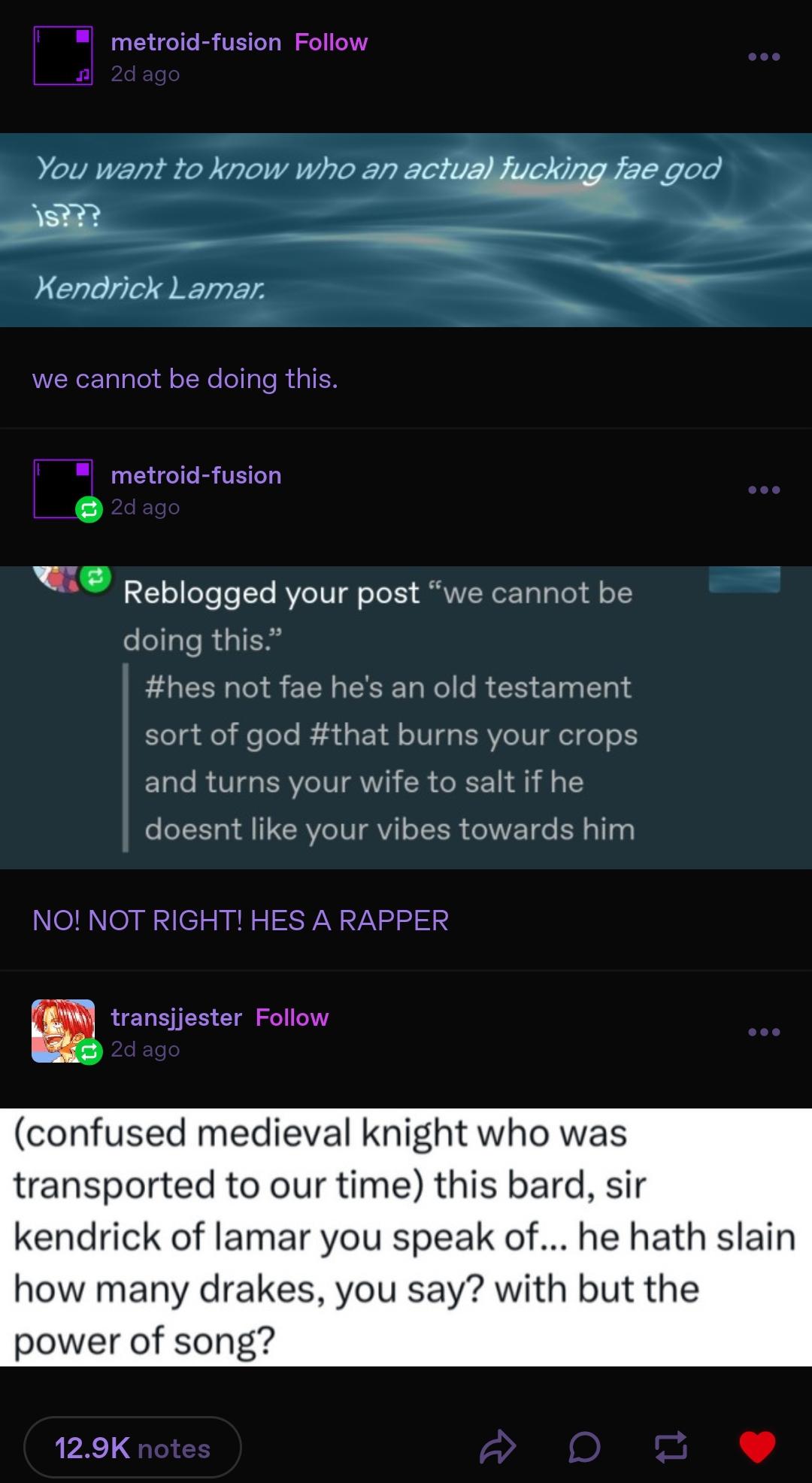
Task: Follow metroid-fusion from the top post
Action: coord(331,42)
